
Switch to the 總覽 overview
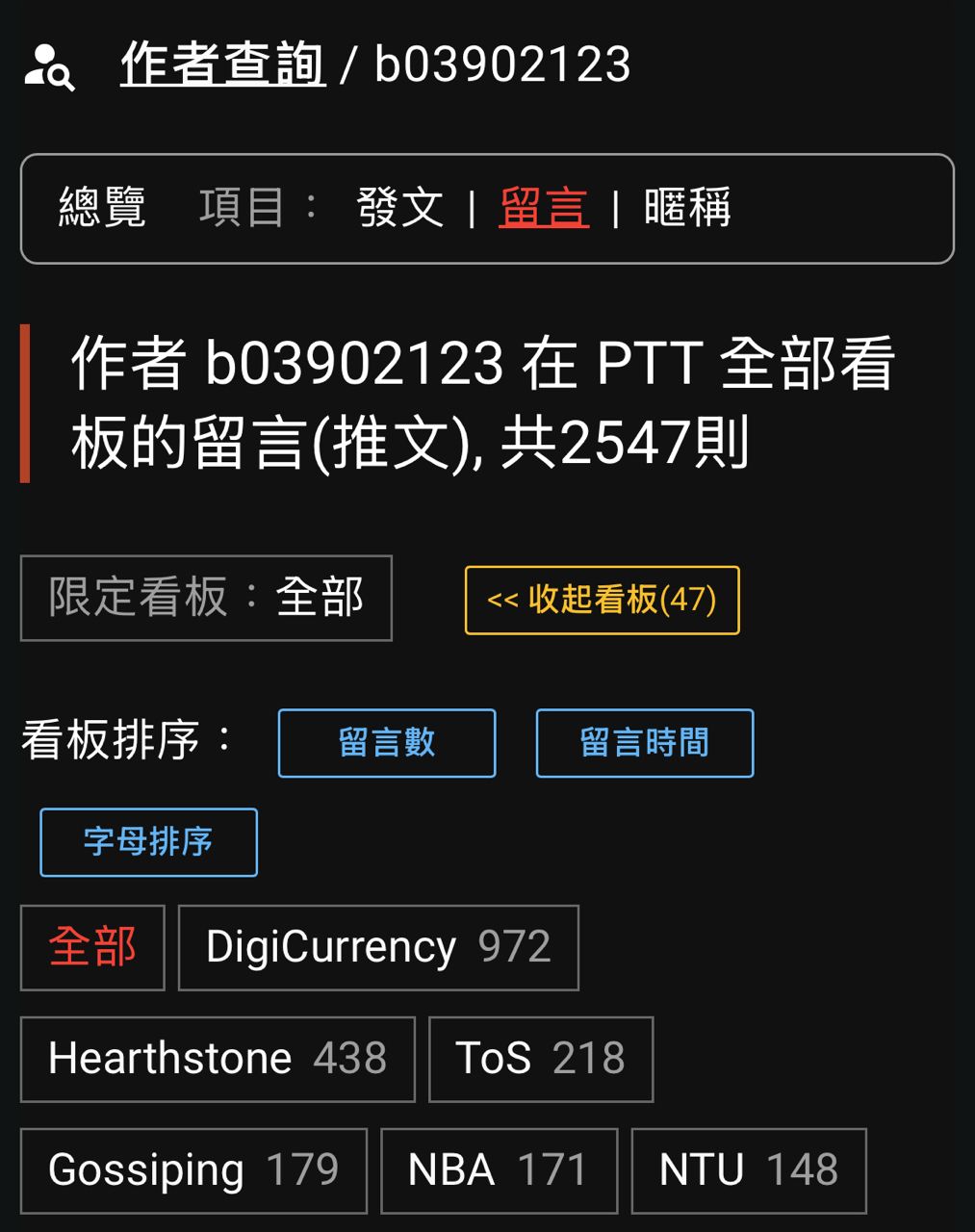(x=102, y=208)
